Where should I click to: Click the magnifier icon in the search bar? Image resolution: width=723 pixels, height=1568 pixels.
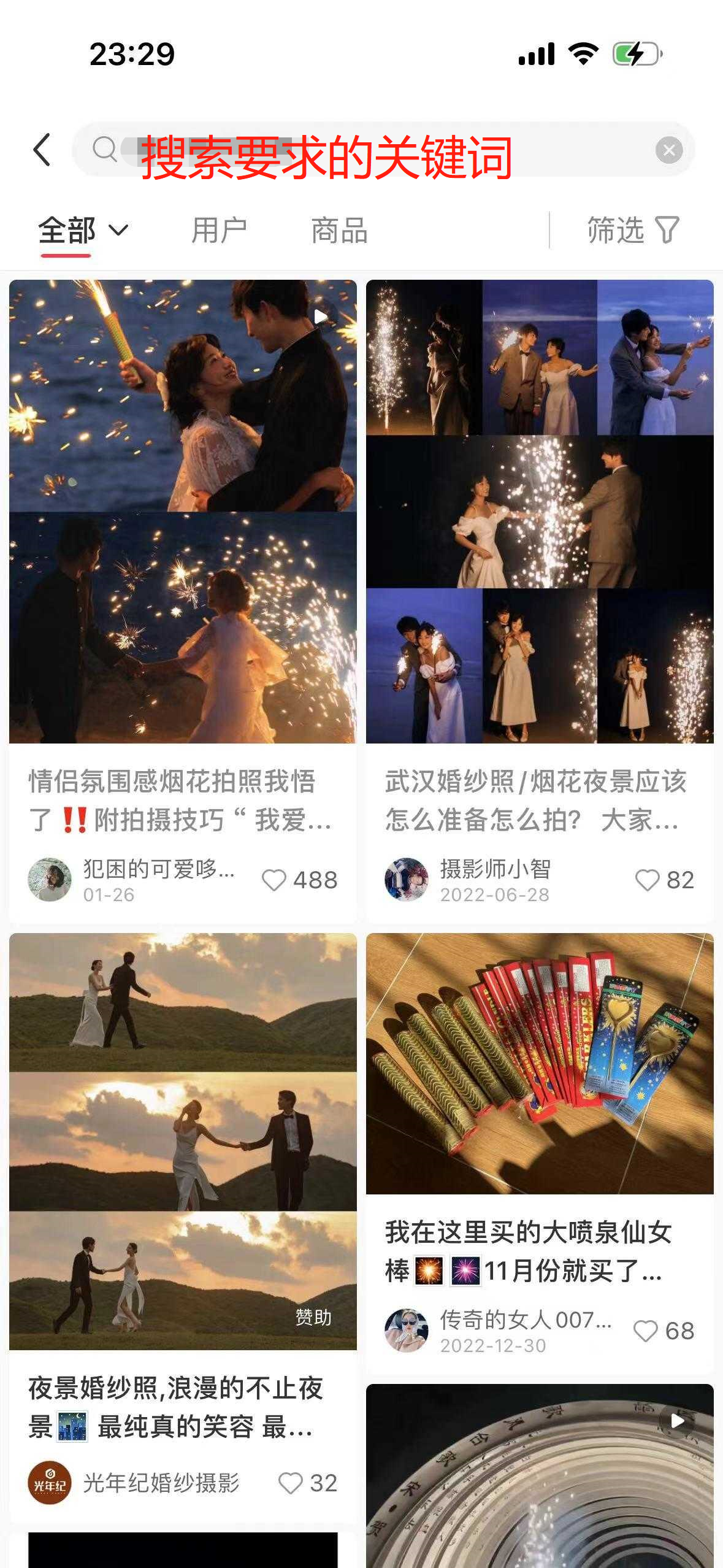pos(107,150)
